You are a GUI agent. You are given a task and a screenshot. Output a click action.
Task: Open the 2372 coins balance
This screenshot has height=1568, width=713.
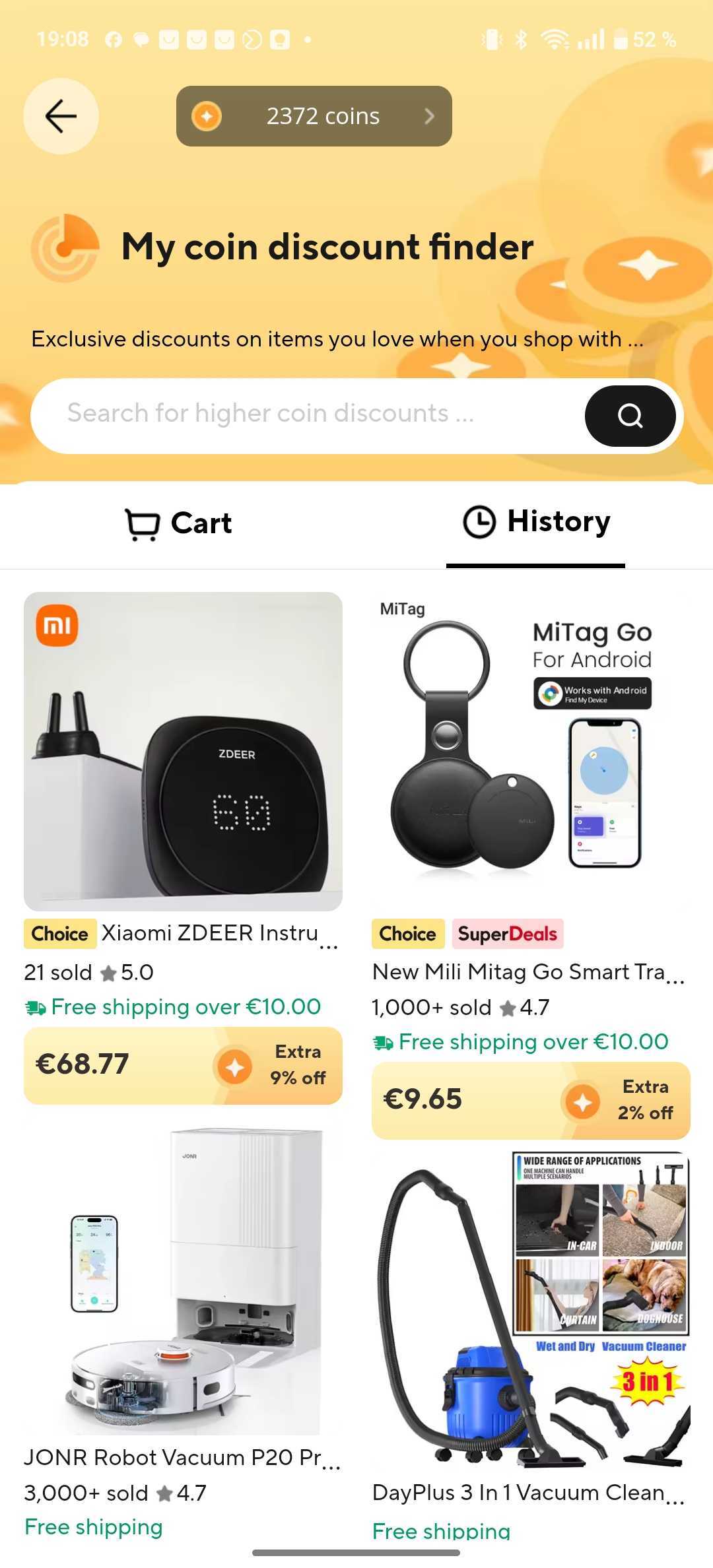click(314, 116)
